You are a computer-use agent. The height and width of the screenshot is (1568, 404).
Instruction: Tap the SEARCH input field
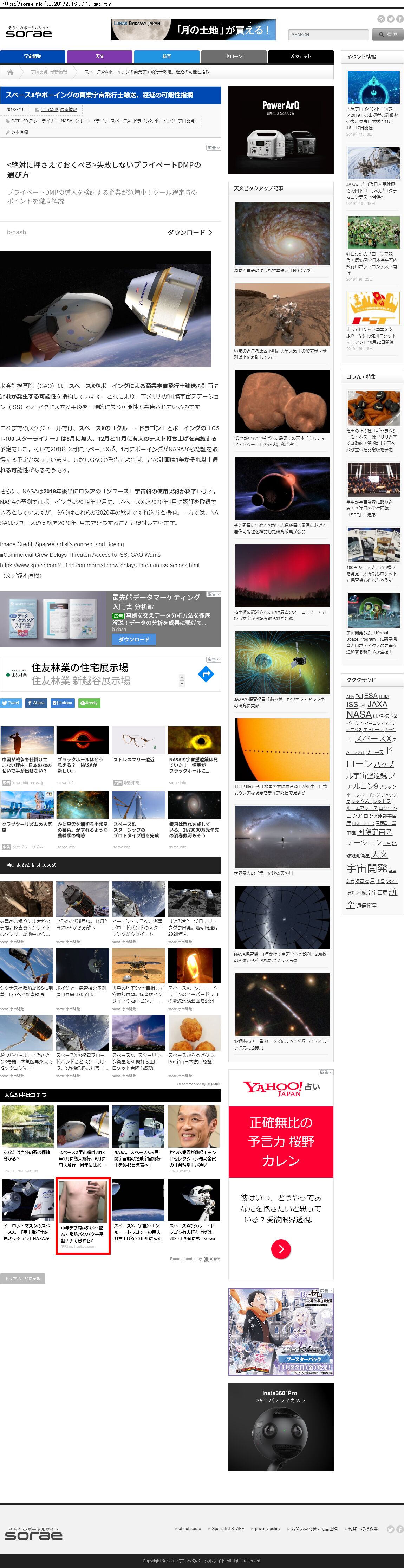tap(328, 35)
